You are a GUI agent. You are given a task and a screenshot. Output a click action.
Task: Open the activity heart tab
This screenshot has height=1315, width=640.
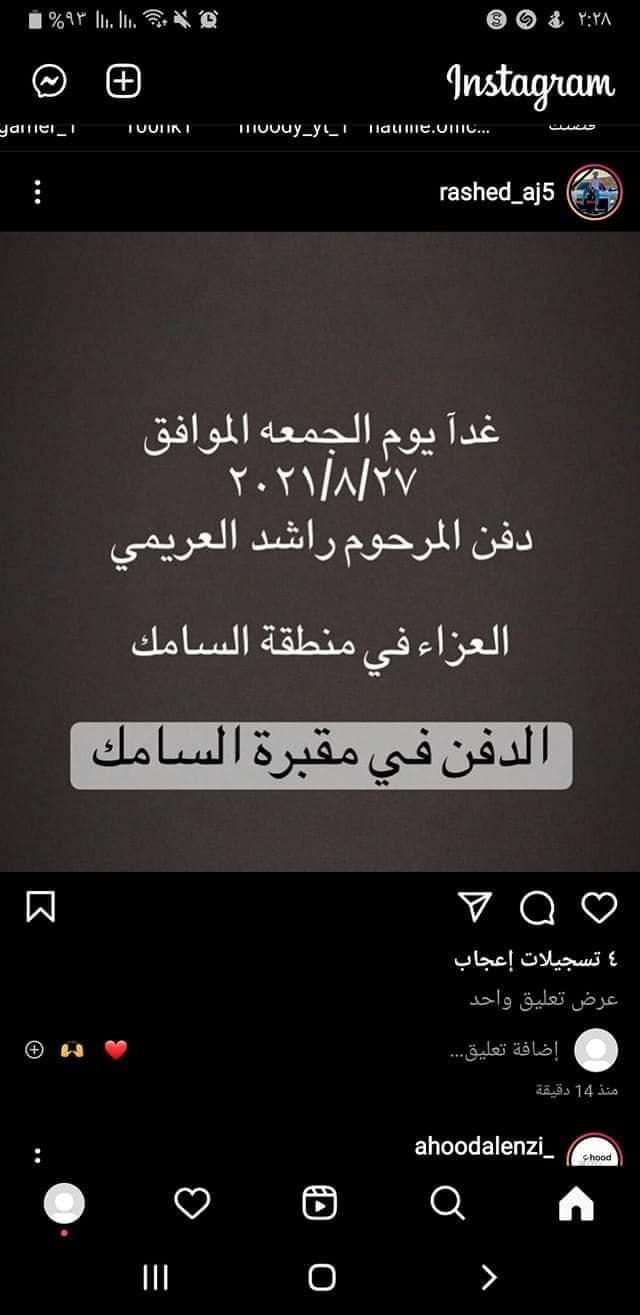click(192, 1203)
